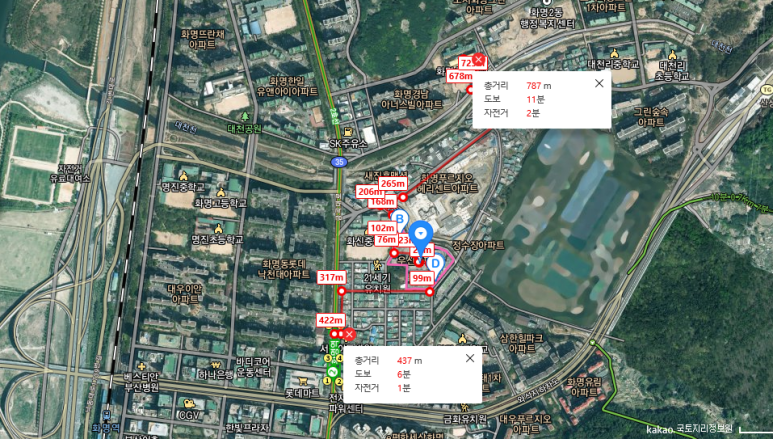
Task: Delete the measurement with red X near 678m
Action: click(479, 60)
